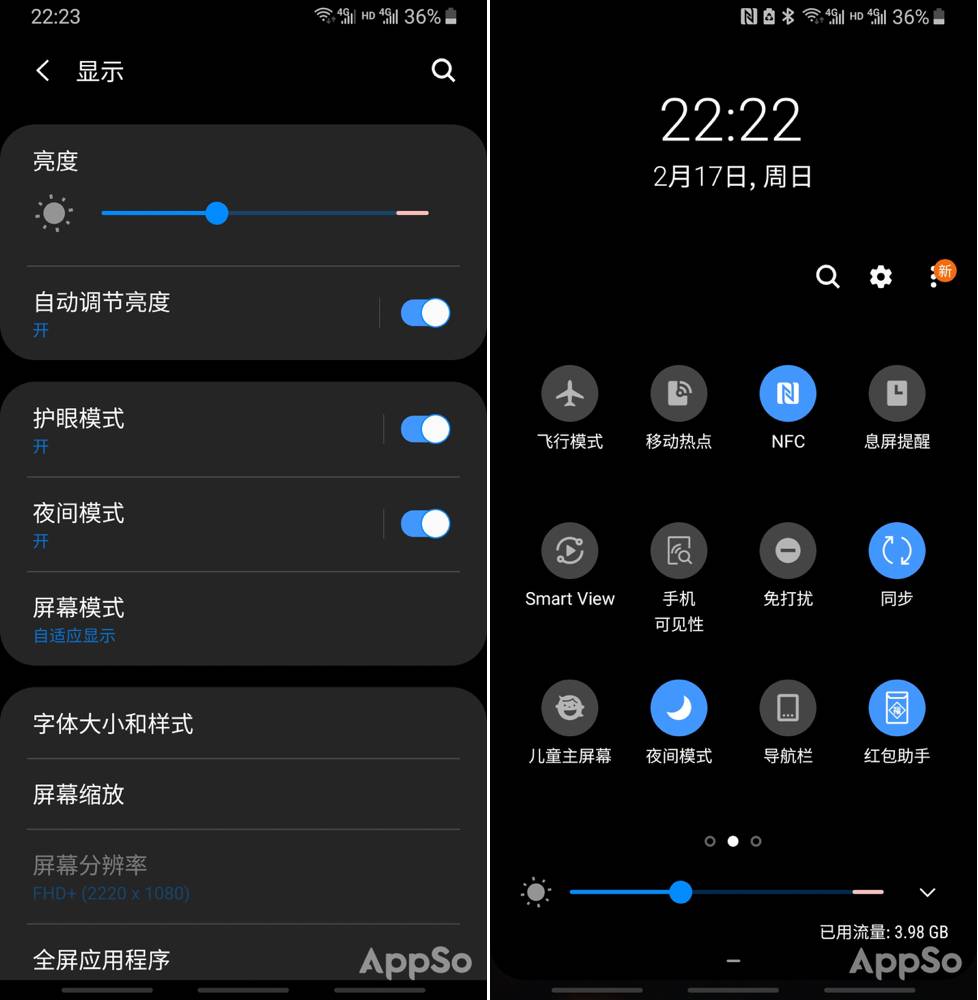
Task: Expand the quick panel brightness options chevron
Action: [926, 891]
